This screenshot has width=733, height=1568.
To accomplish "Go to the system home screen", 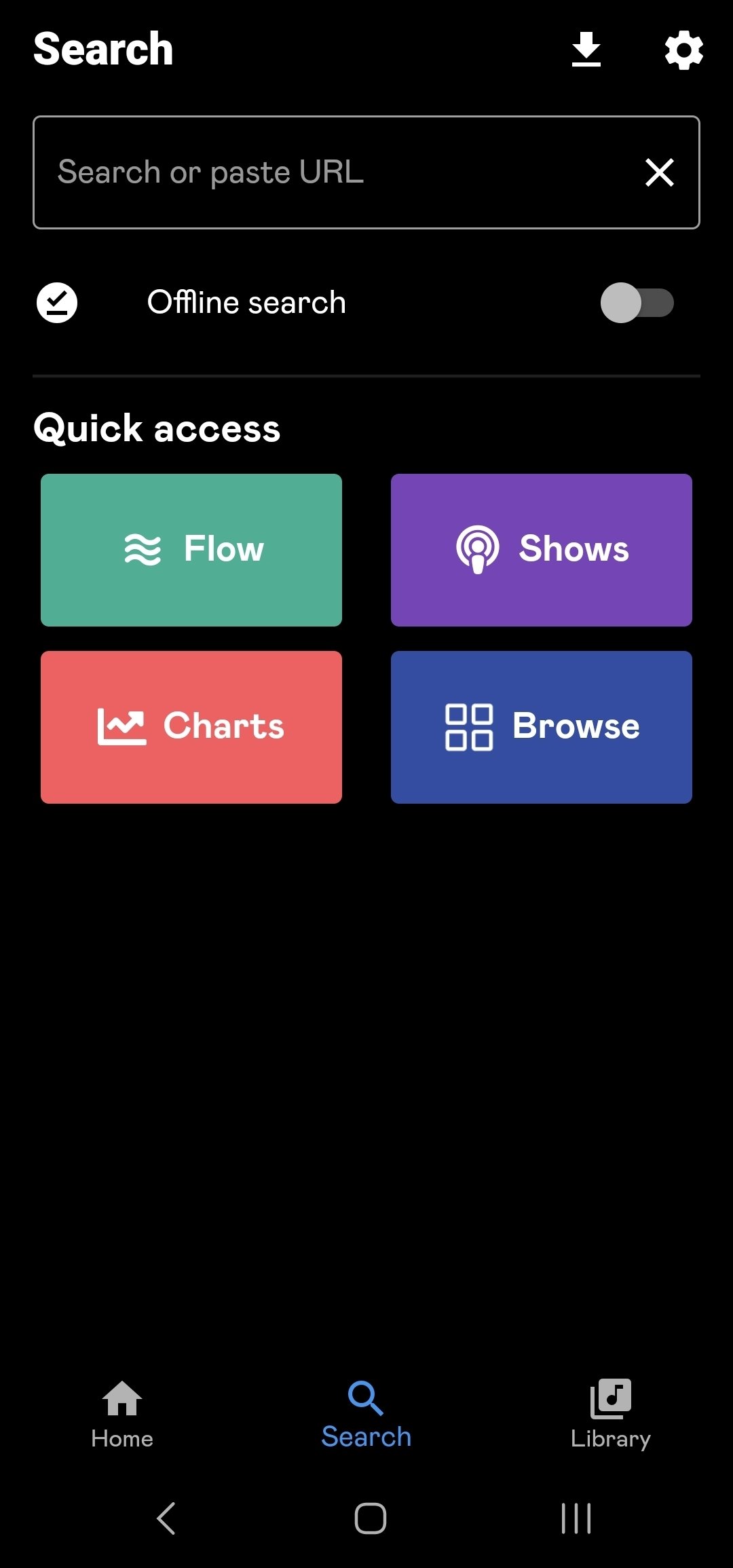I will pos(371,1518).
